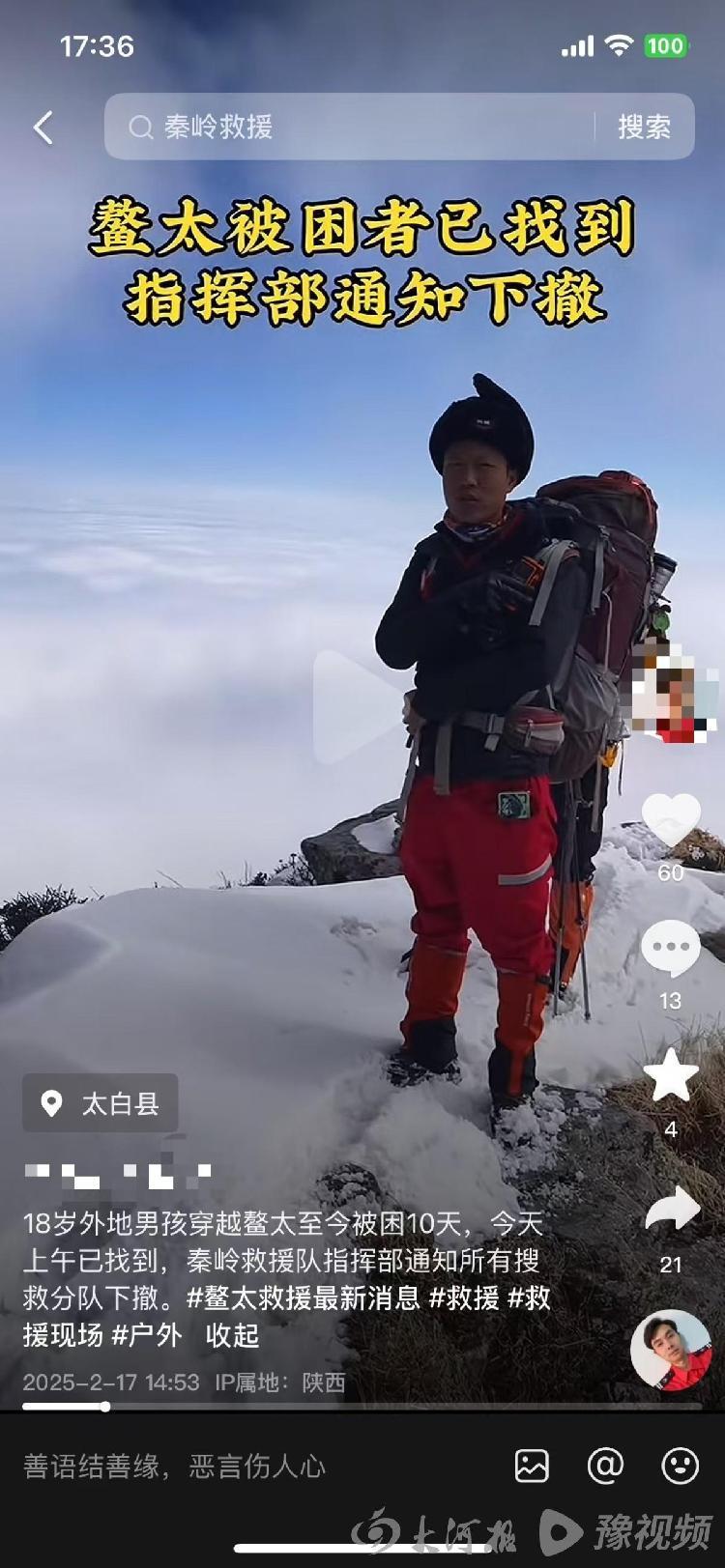Like this video with the heart
Screen dimensions: 725x1568
(x=671, y=819)
